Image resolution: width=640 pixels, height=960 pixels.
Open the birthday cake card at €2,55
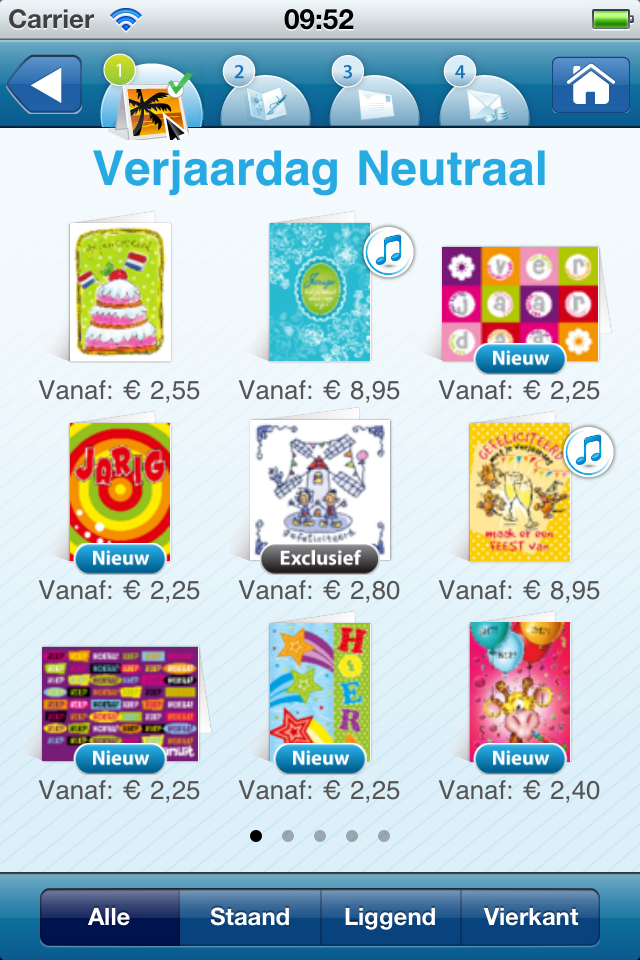click(x=119, y=292)
